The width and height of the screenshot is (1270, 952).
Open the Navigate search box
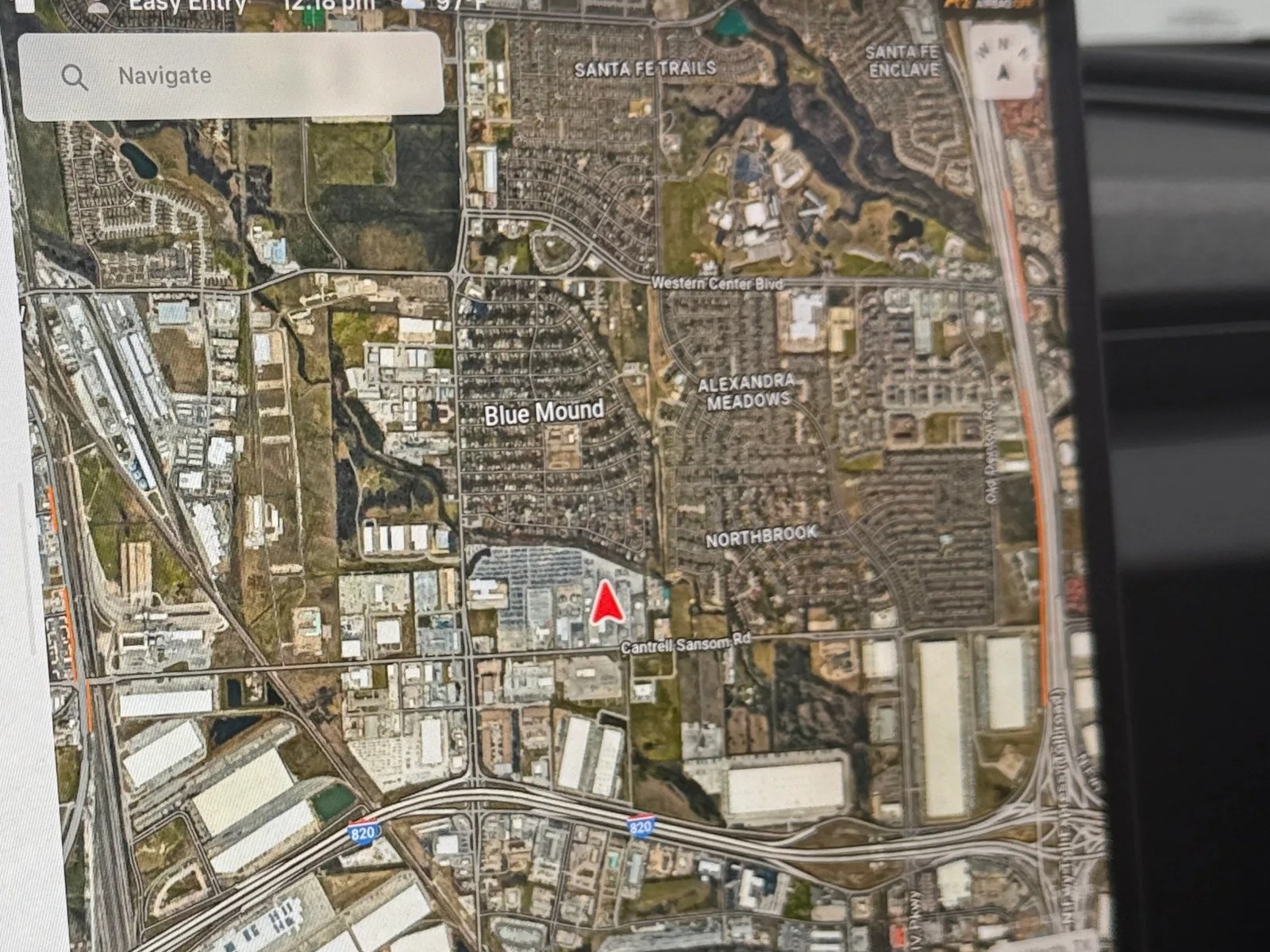(230, 76)
